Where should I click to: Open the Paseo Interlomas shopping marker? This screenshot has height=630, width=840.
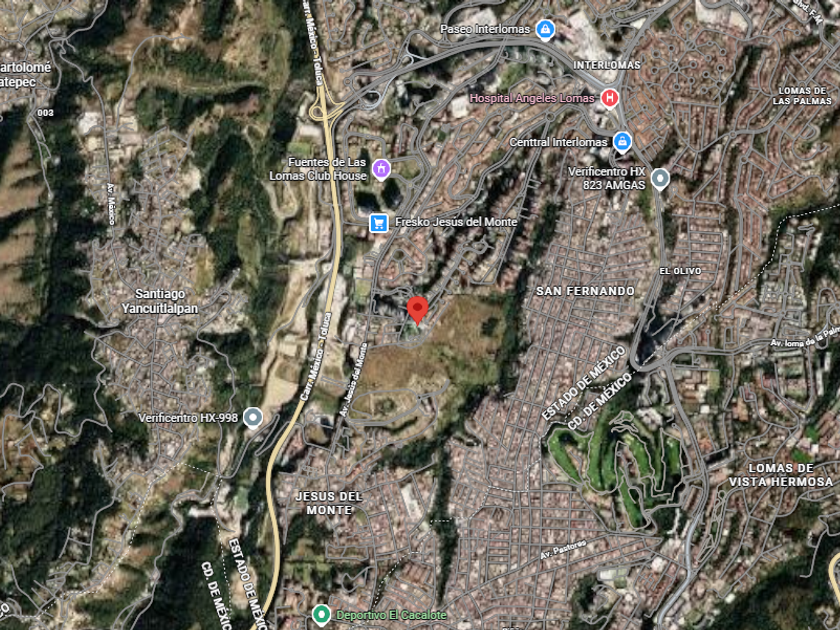point(545,29)
